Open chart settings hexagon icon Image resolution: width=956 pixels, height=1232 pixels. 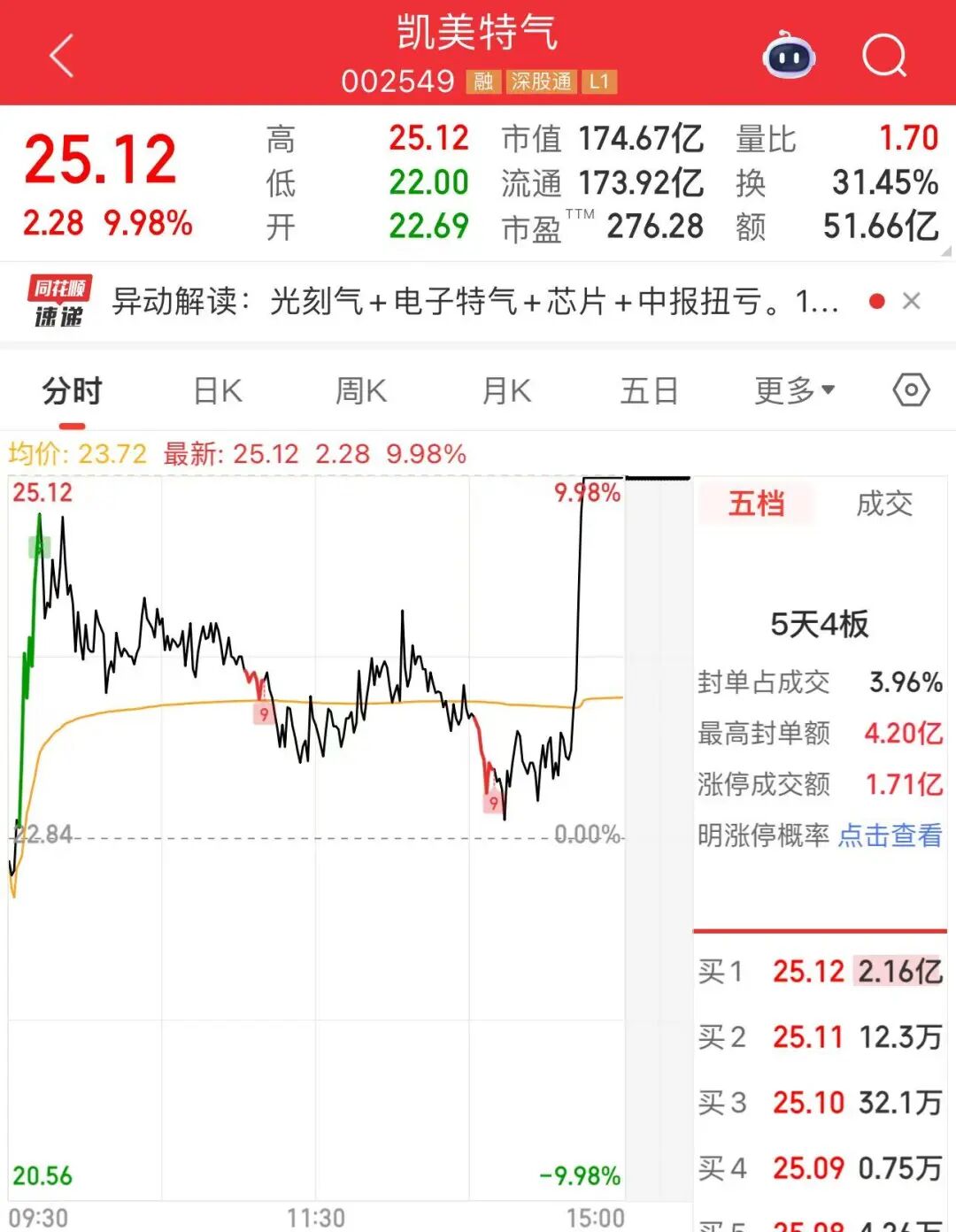point(911,390)
